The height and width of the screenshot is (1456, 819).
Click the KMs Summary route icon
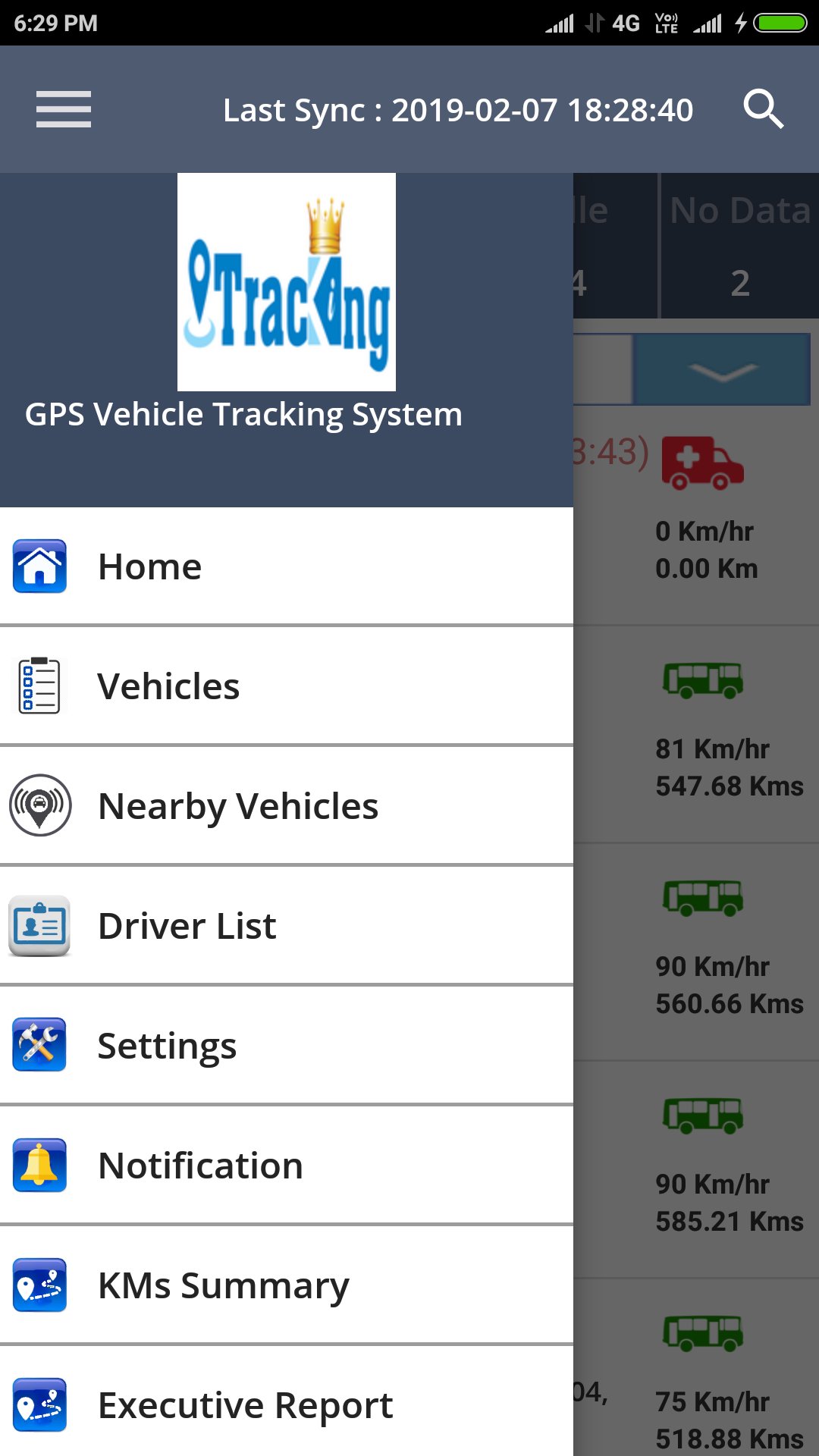39,1285
